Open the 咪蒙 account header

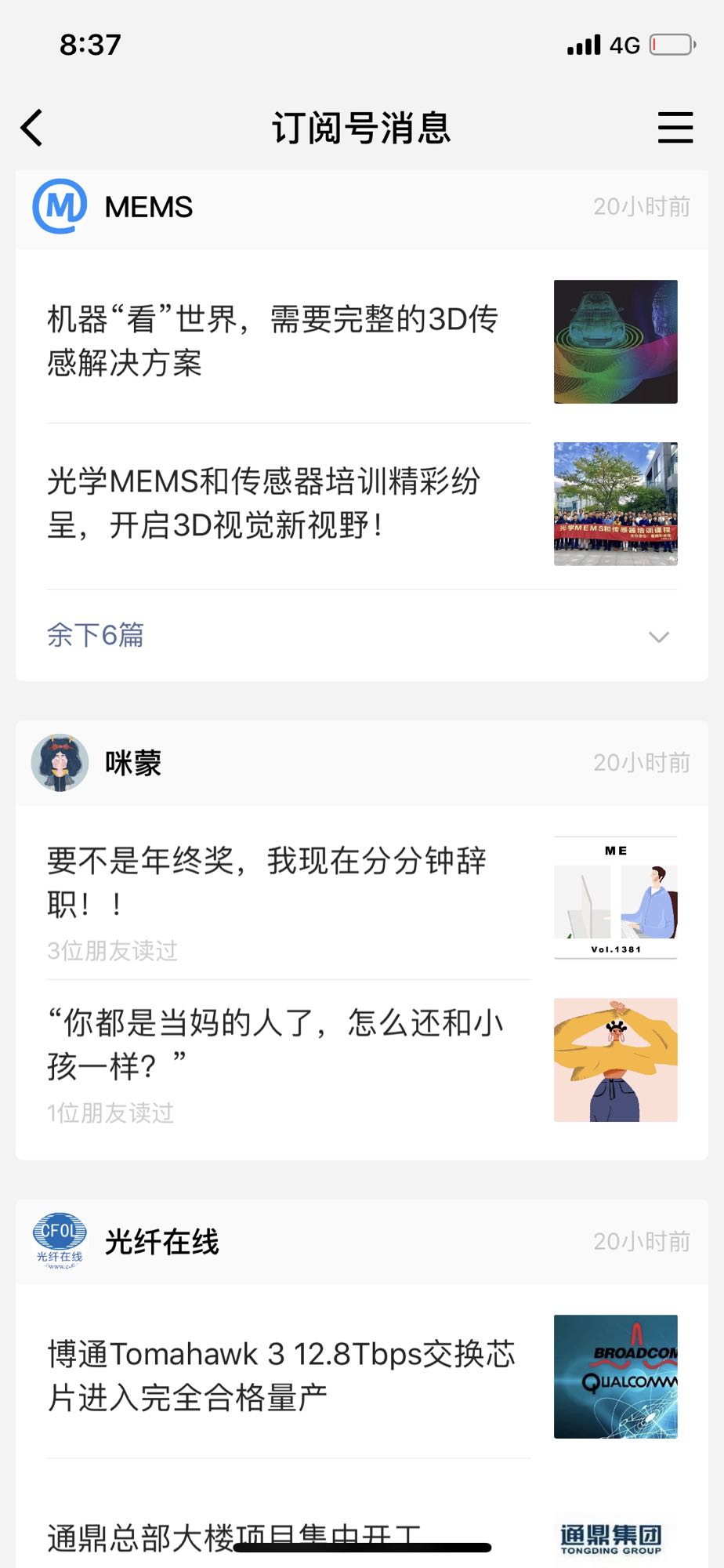pos(133,763)
